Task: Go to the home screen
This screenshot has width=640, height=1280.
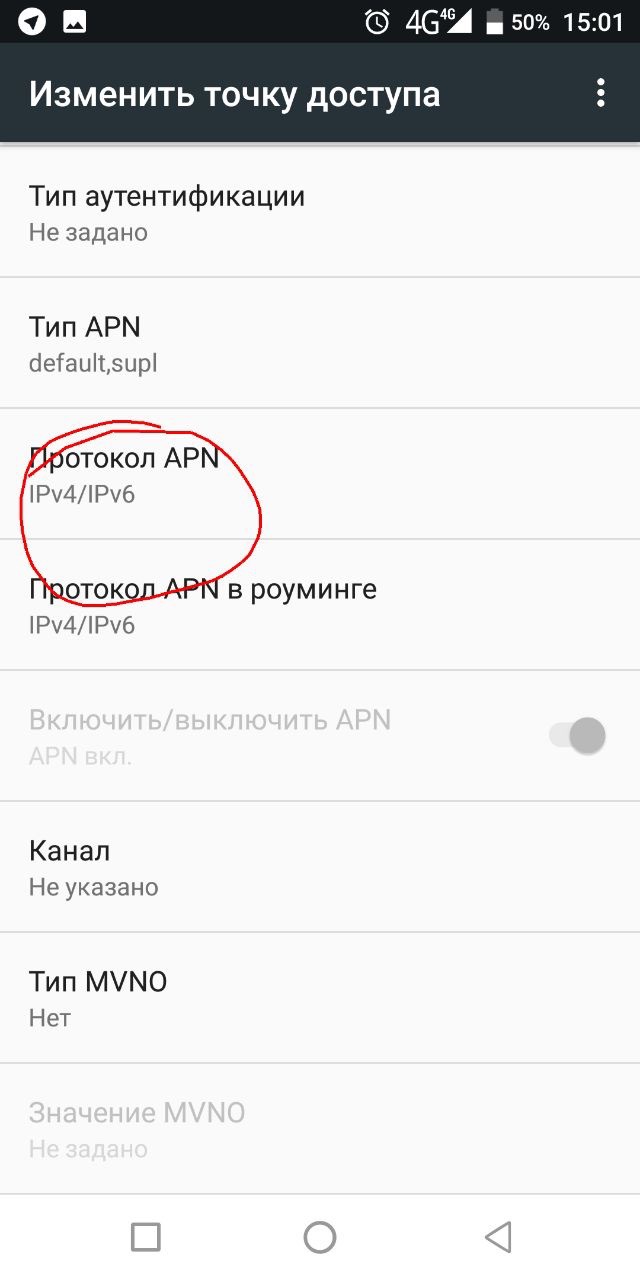Action: coord(320,1237)
